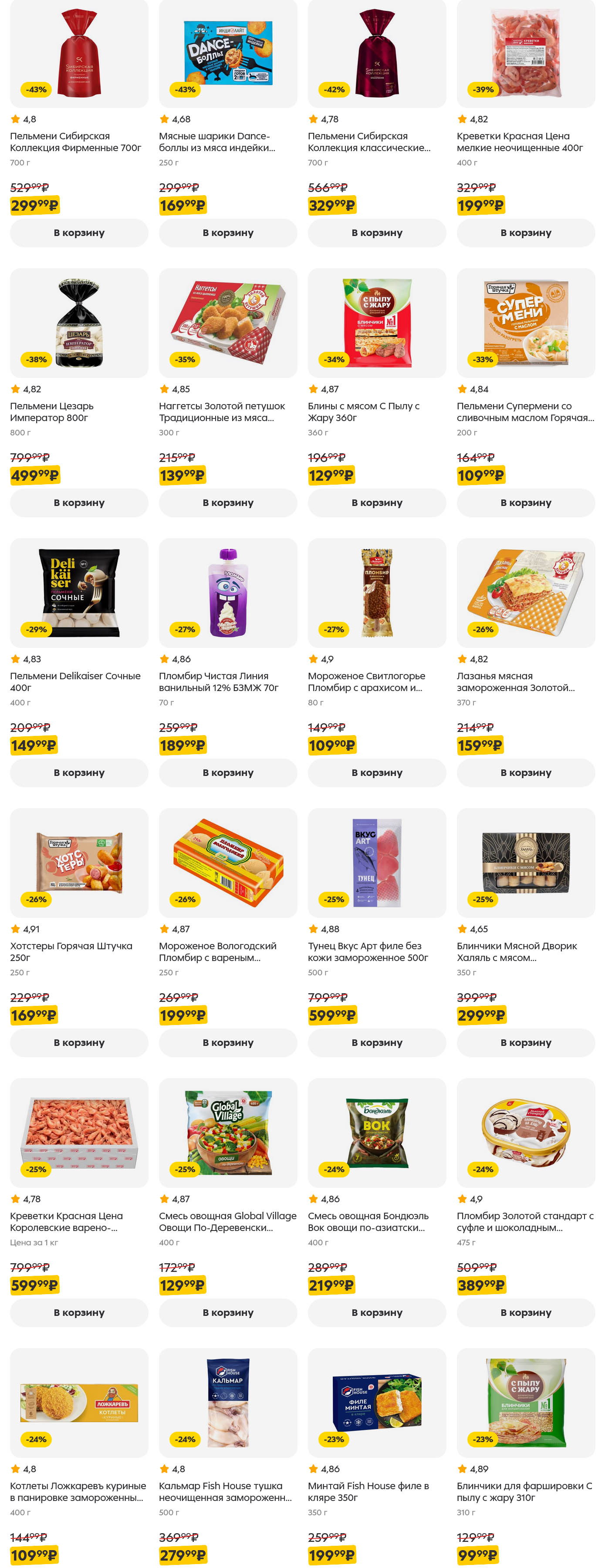Screen dimensions: 605x1568
Task: Add Лазанья мясная Золотой to cart
Action: pos(525,772)
